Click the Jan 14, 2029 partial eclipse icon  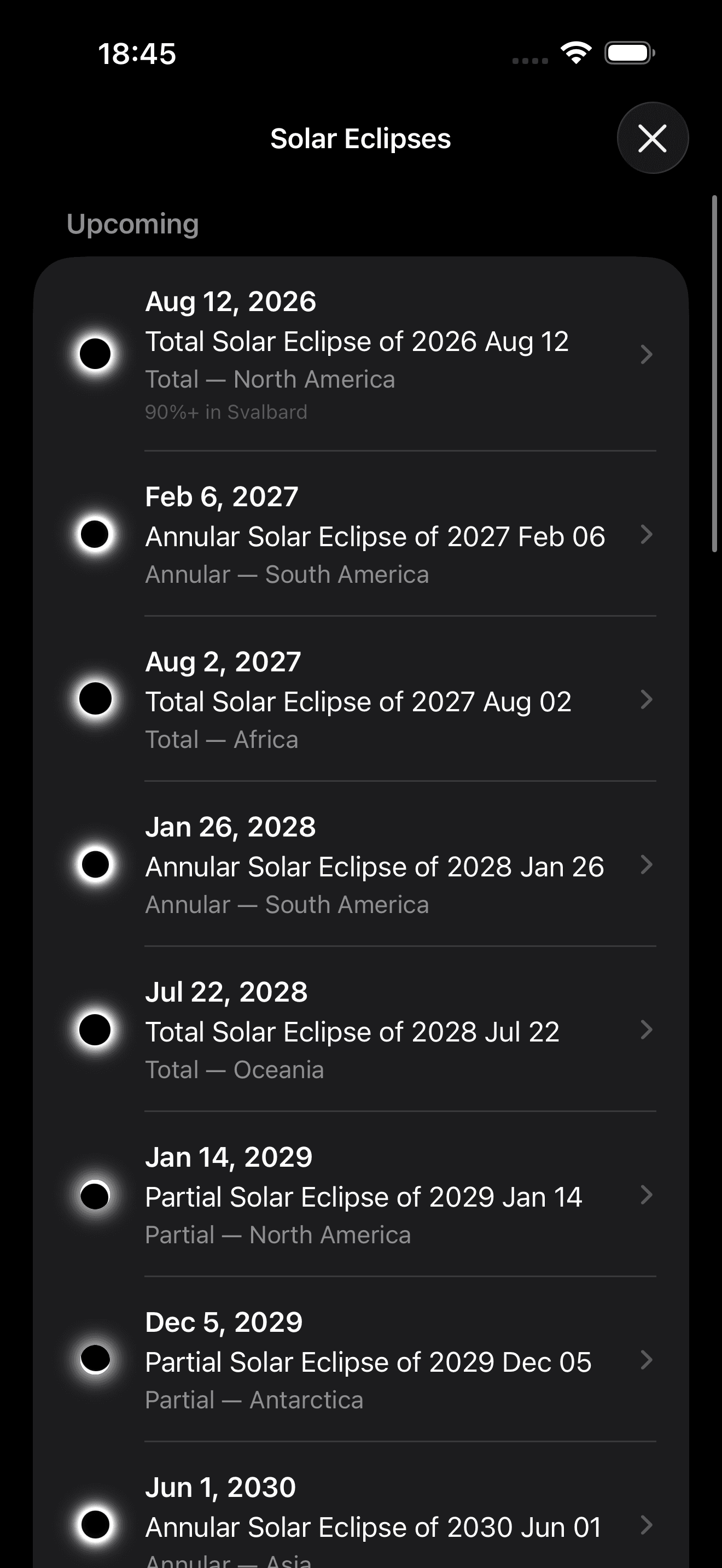96,1195
